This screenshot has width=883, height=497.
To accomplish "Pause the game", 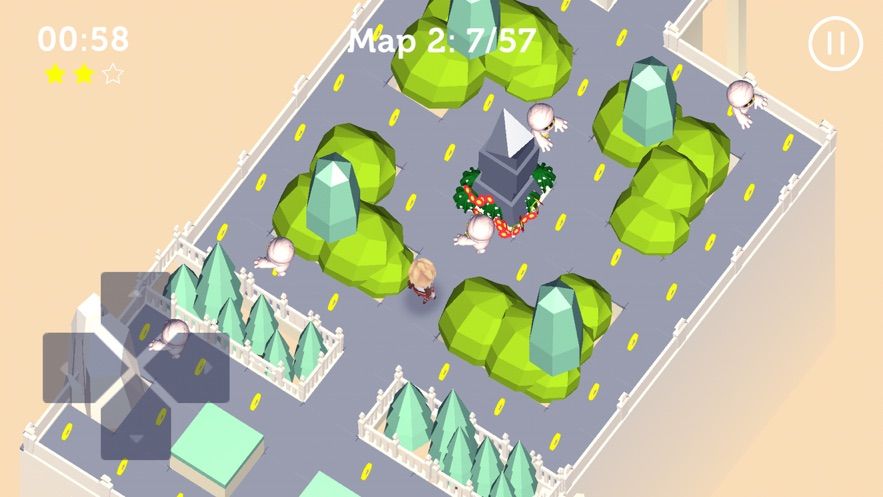I will [835, 44].
